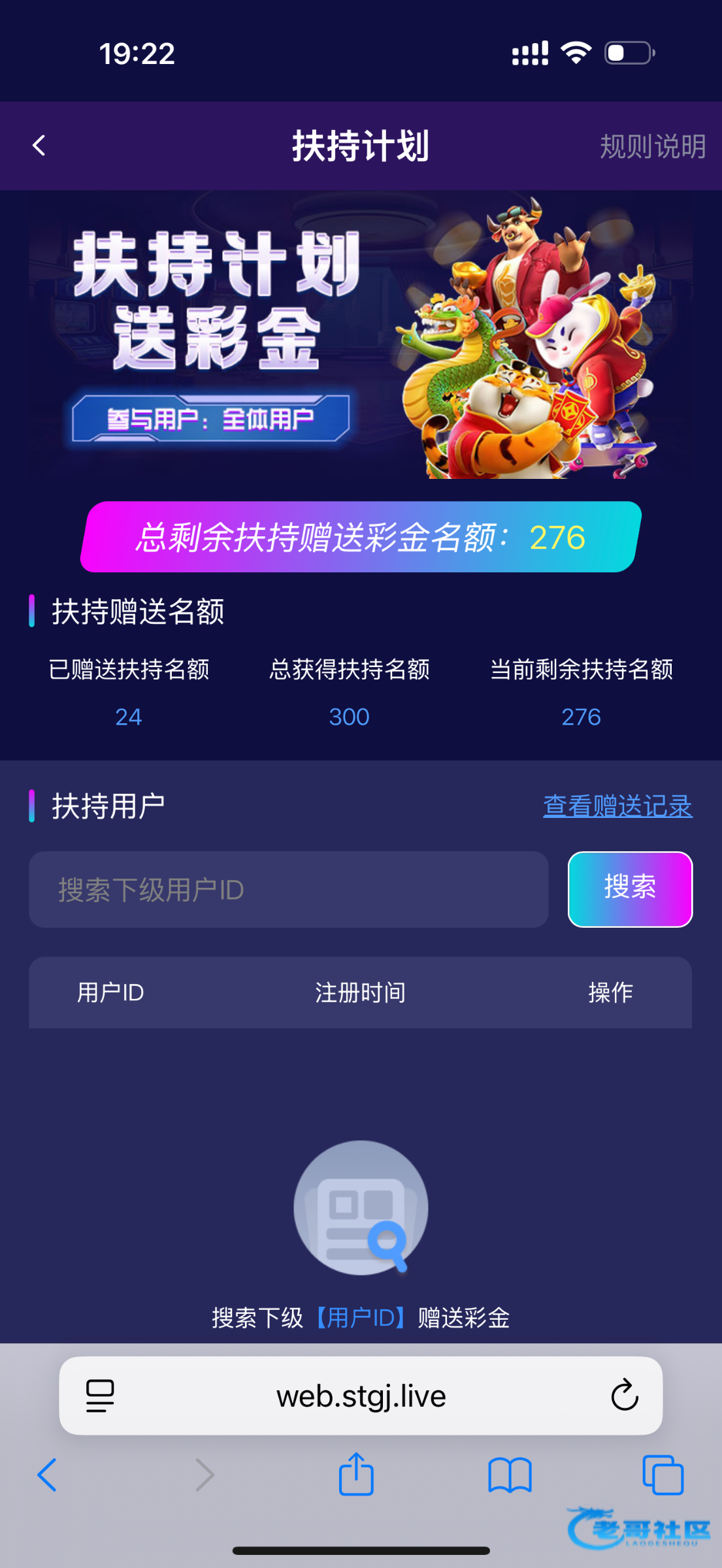The height and width of the screenshot is (1568, 722).
Task: Reload the page in Safari
Action: pos(624,1396)
